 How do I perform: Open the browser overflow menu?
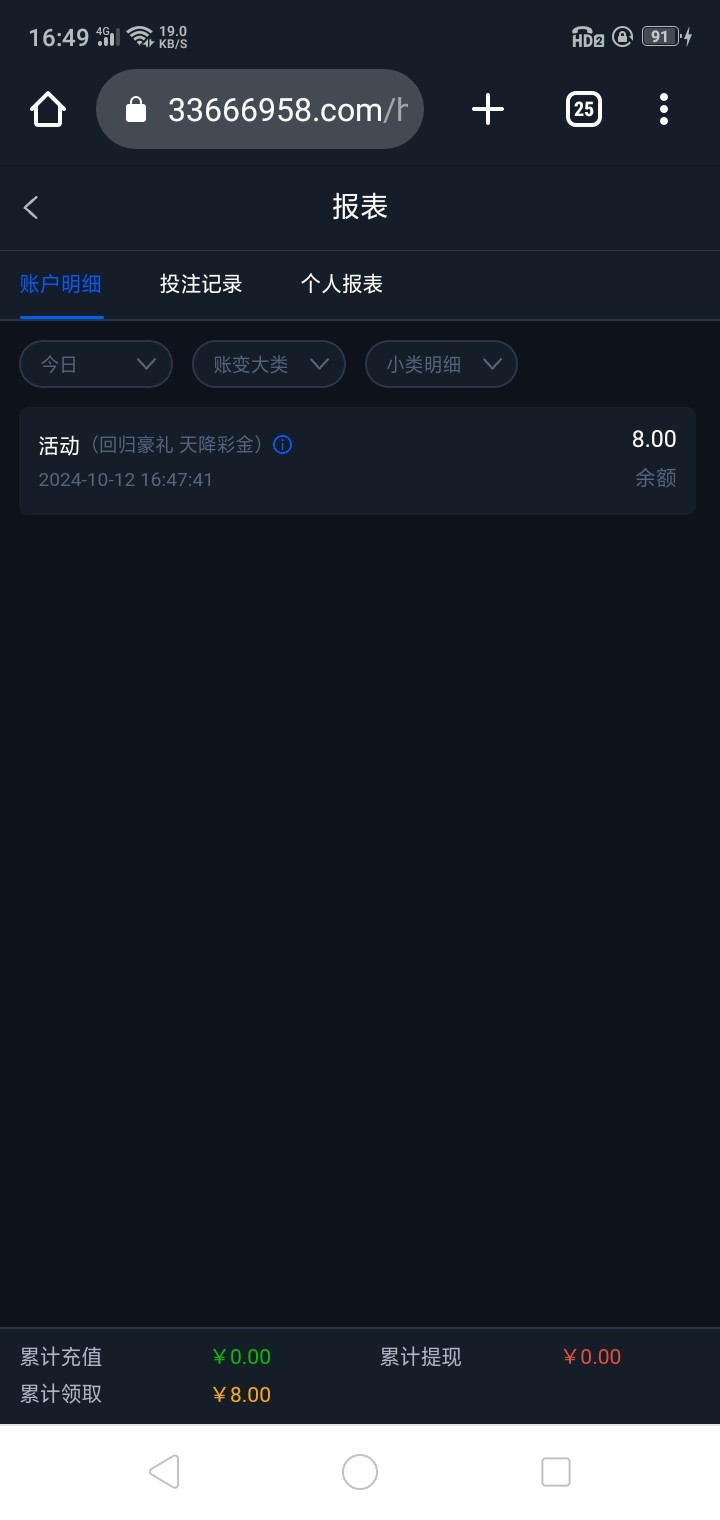pos(663,109)
